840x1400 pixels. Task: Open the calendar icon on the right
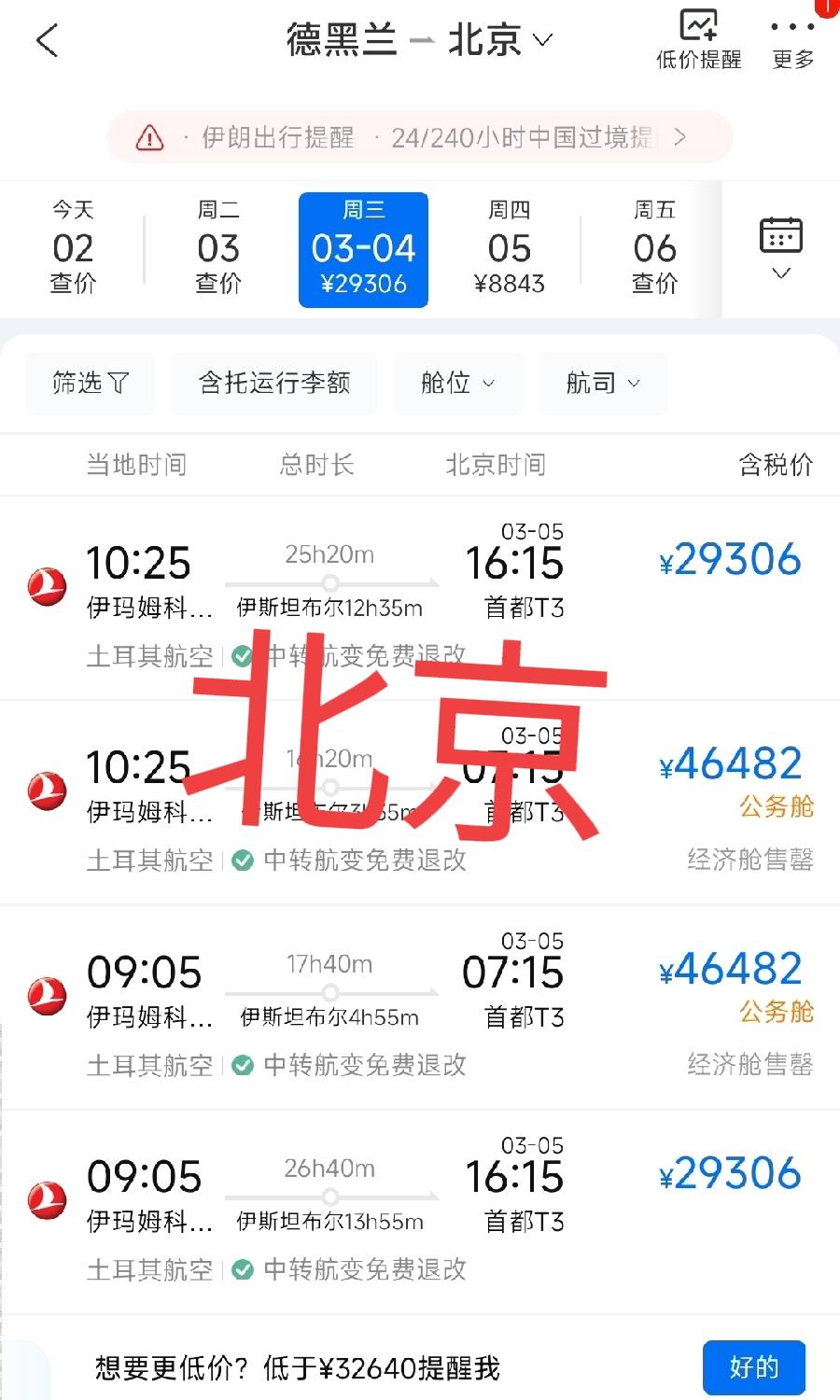[780, 236]
